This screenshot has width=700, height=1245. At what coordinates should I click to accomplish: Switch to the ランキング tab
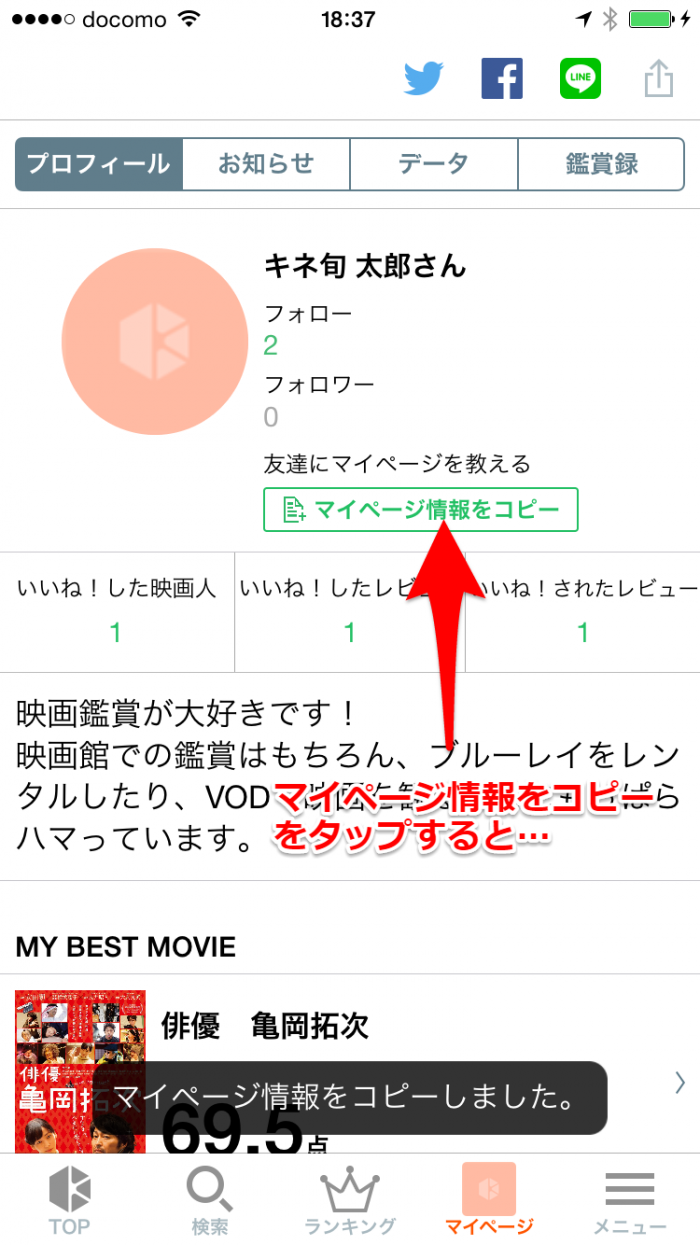[350, 1200]
